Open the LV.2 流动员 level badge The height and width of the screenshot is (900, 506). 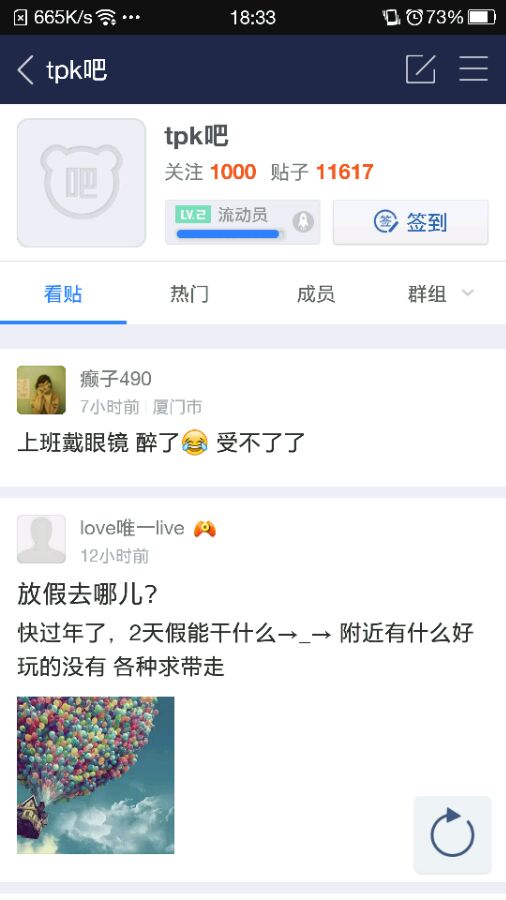click(242, 222)
